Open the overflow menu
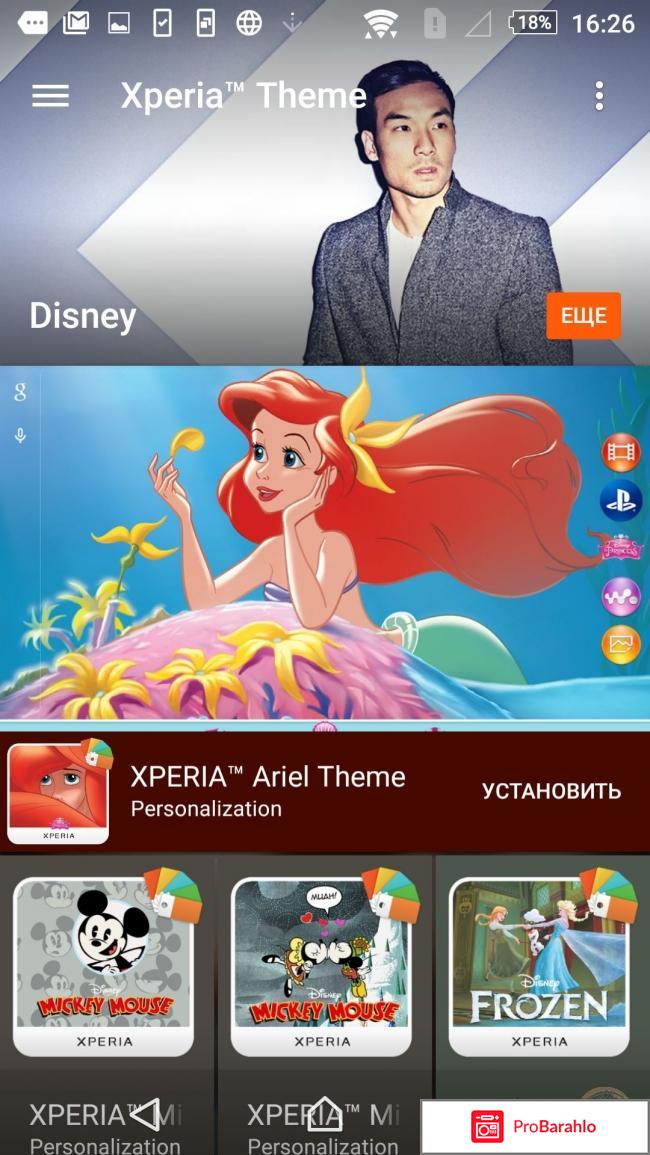650x1155 pixels. [x=599, y=96]
